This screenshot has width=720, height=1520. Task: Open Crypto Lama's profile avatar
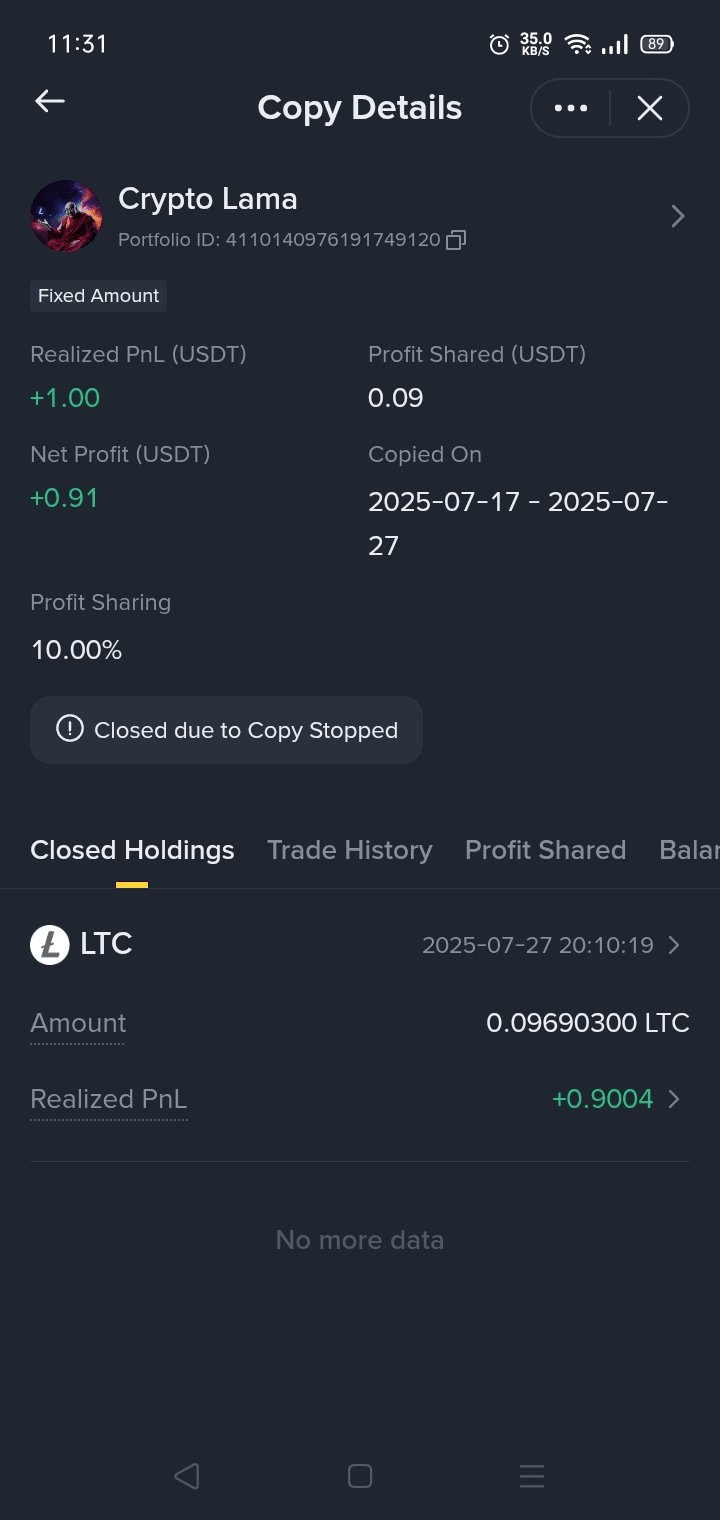tap(66, 216)
